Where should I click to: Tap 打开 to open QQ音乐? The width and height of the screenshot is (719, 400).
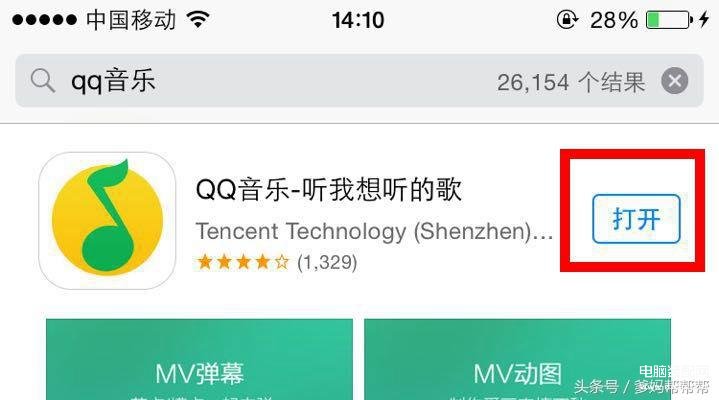pos(635,219)
